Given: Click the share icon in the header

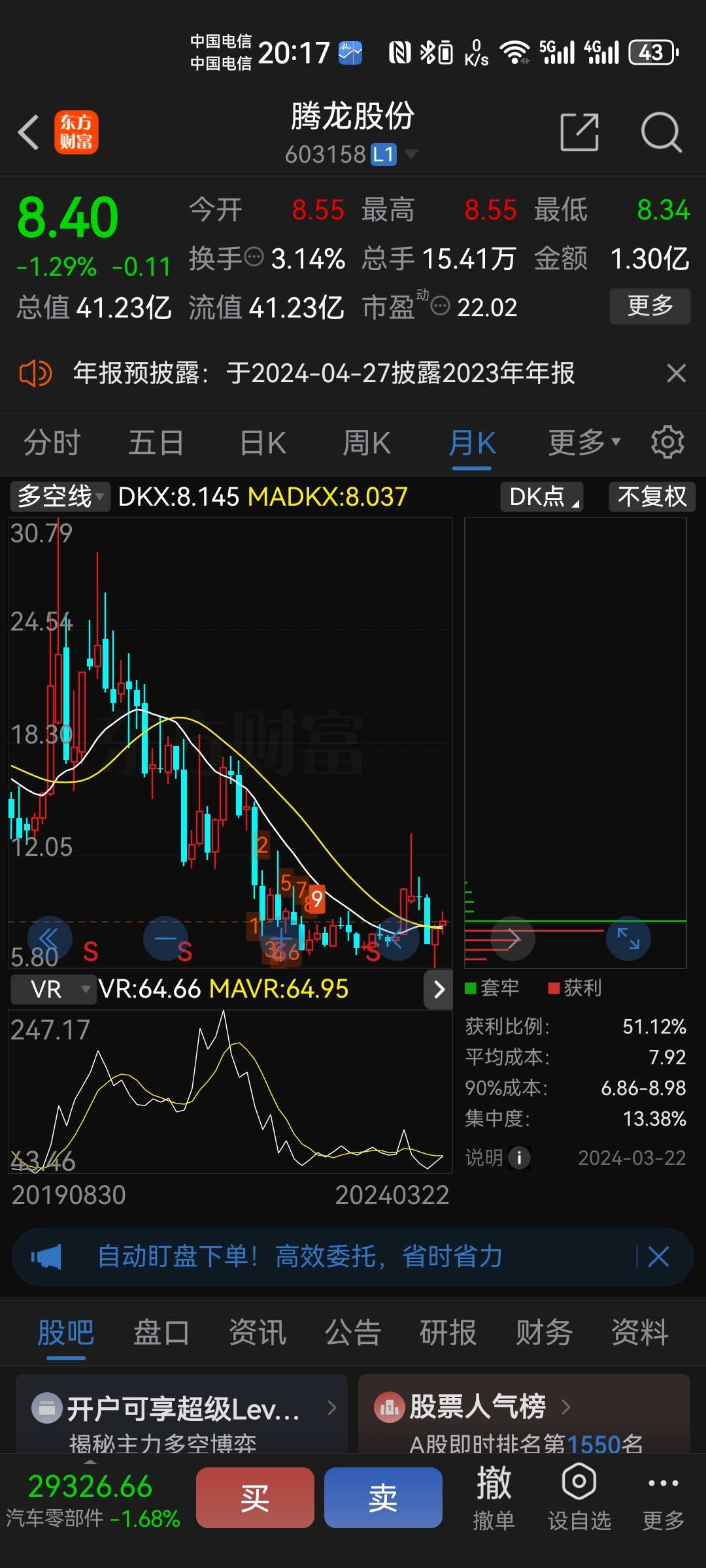Looking at the screenshot, I should pyautogui.click(x=579, y=131).
